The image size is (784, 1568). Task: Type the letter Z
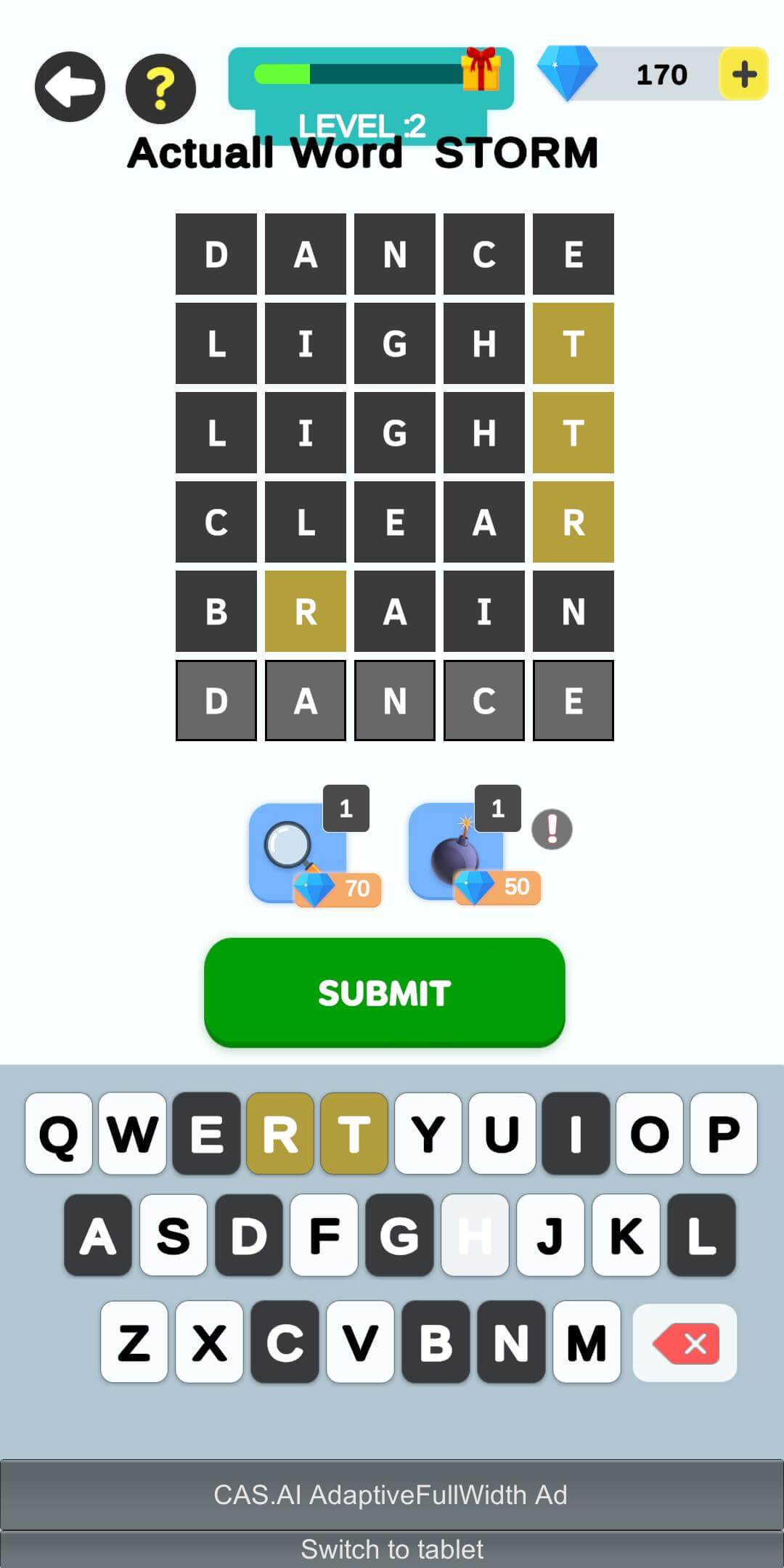(134, 1342)
